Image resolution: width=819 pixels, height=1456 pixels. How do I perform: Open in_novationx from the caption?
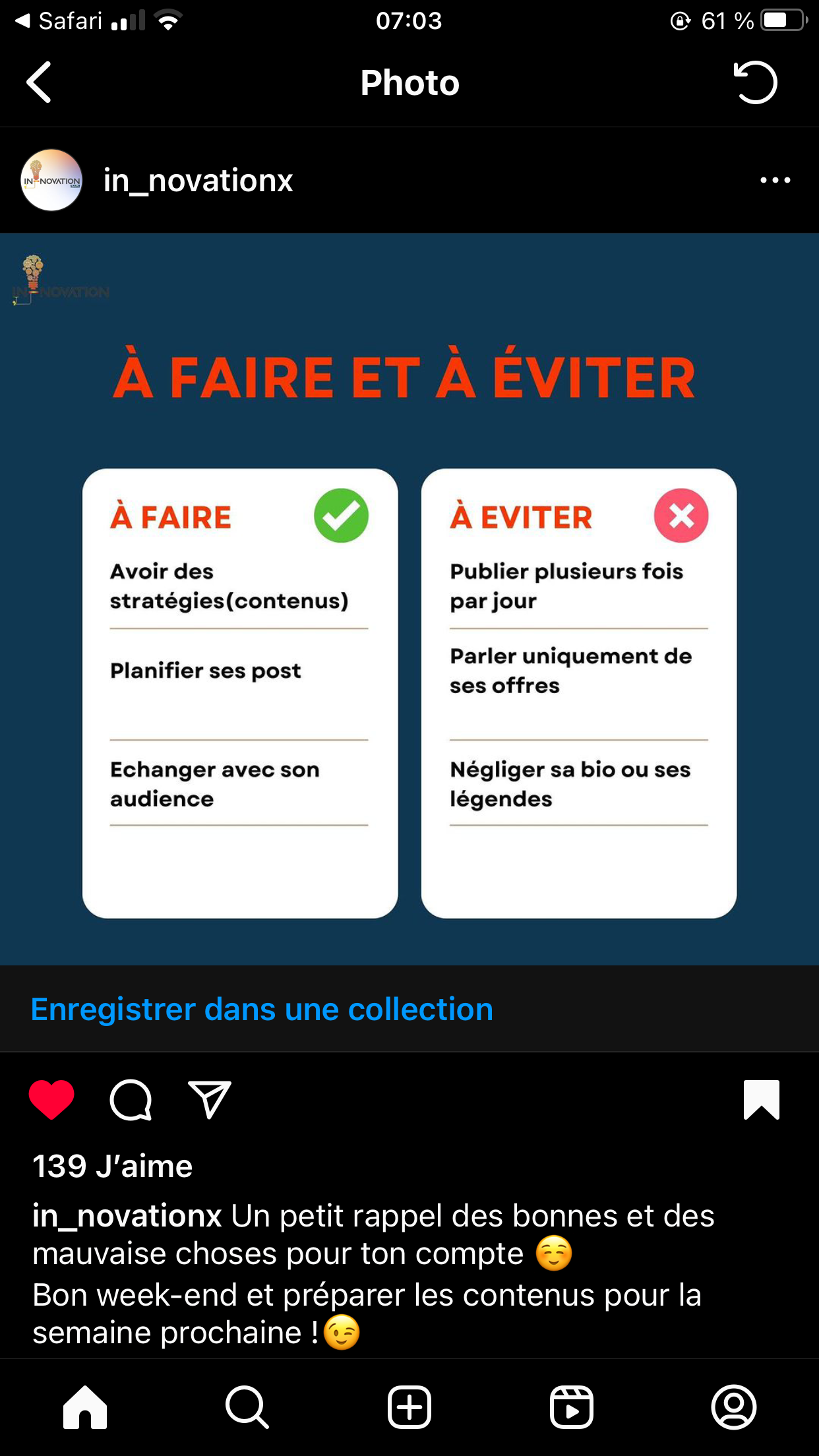coord(127,1216)
